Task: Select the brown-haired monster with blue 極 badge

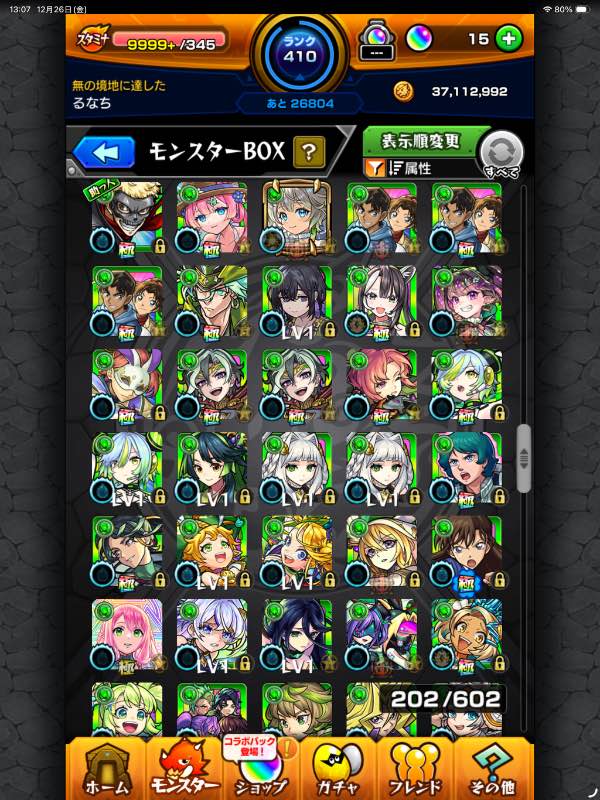Action: click(x=467, y=553)
